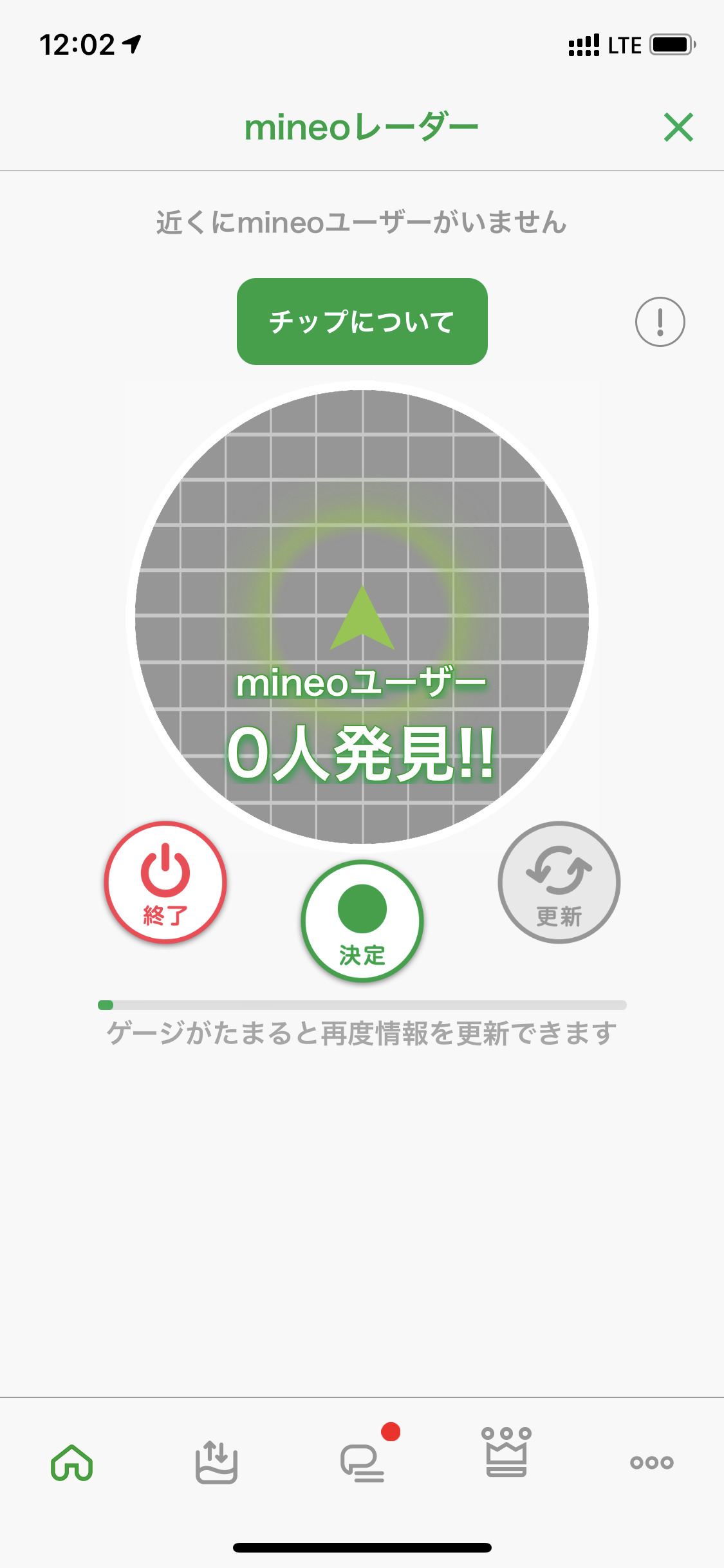Open the three-dots more tab
Image resolution: width=724 pixels, height=1568 pixels.
pos(651,1462)
